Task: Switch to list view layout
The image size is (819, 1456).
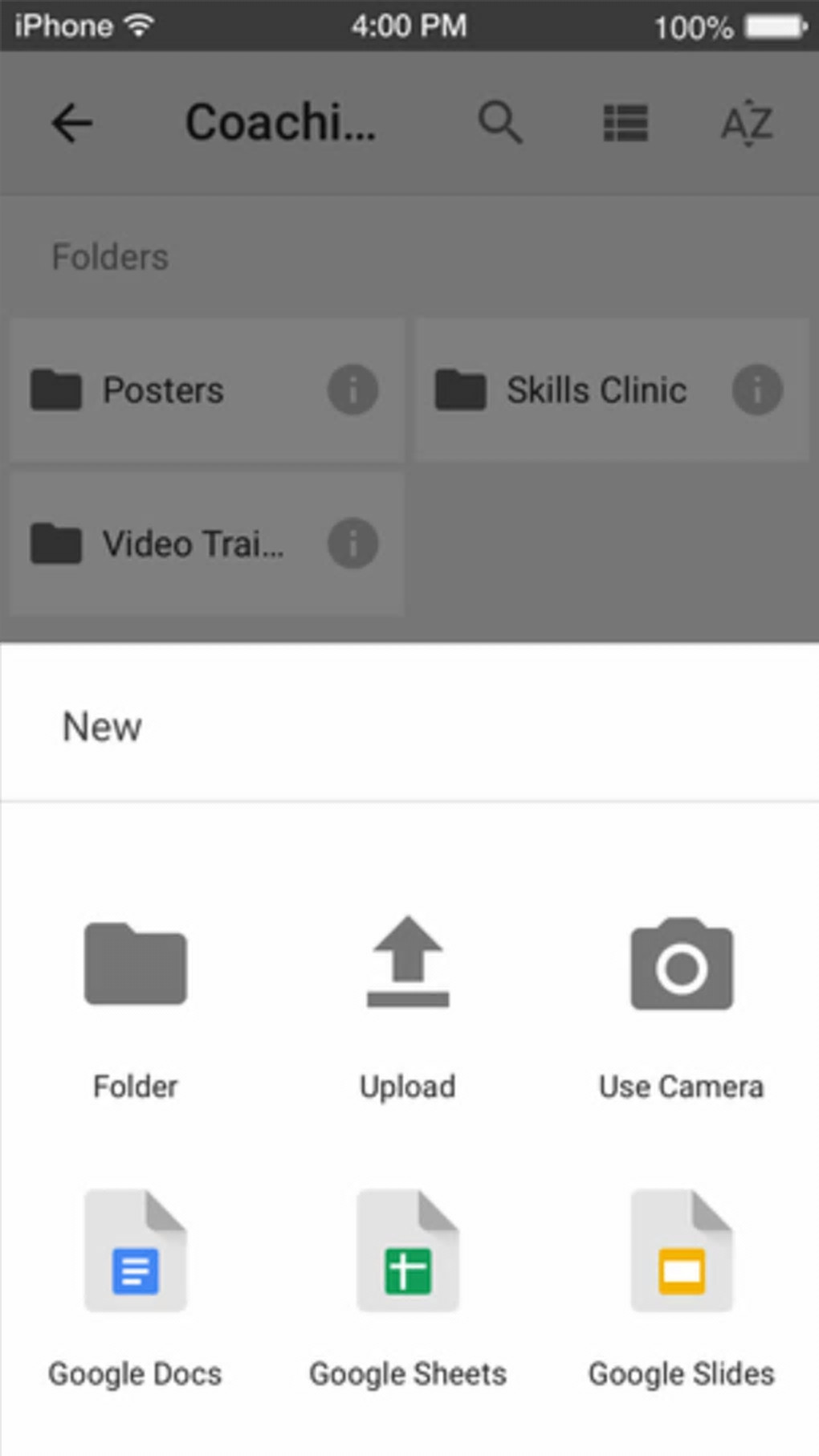Action: pos(625,124)
